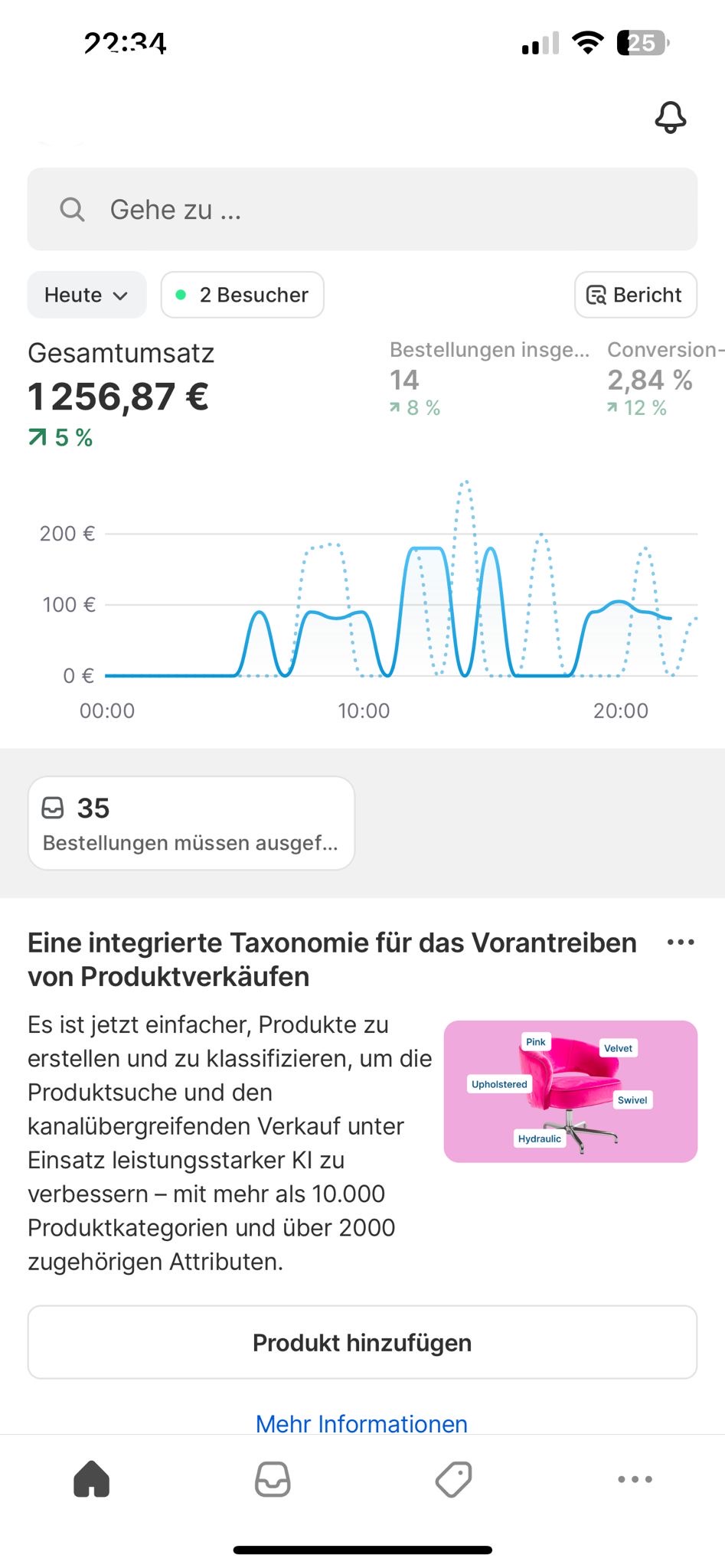Image resolution: width=725 pixels, height=1568 pixels.
Task: Switch to the products tag tab
Action: coord(453,1479)
